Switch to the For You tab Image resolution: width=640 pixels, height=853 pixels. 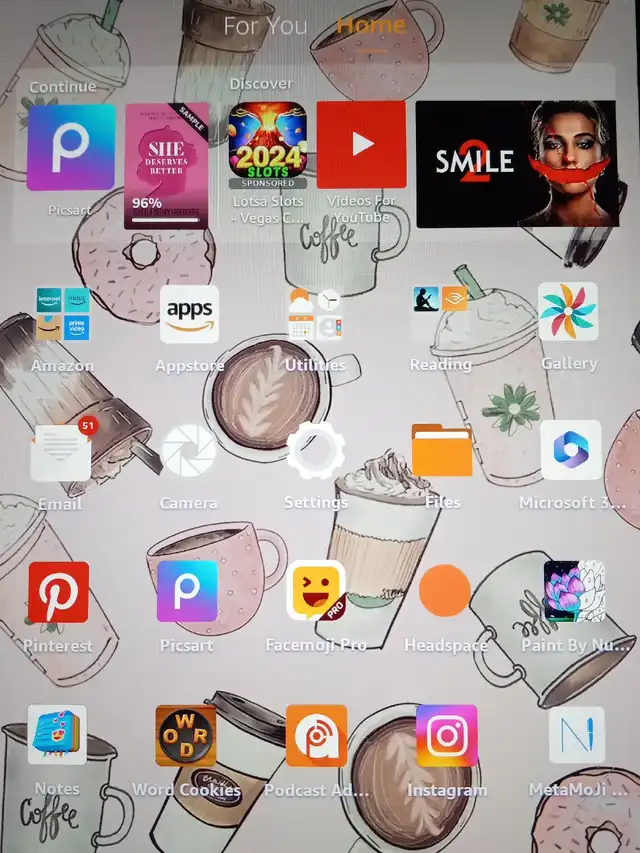268,26
